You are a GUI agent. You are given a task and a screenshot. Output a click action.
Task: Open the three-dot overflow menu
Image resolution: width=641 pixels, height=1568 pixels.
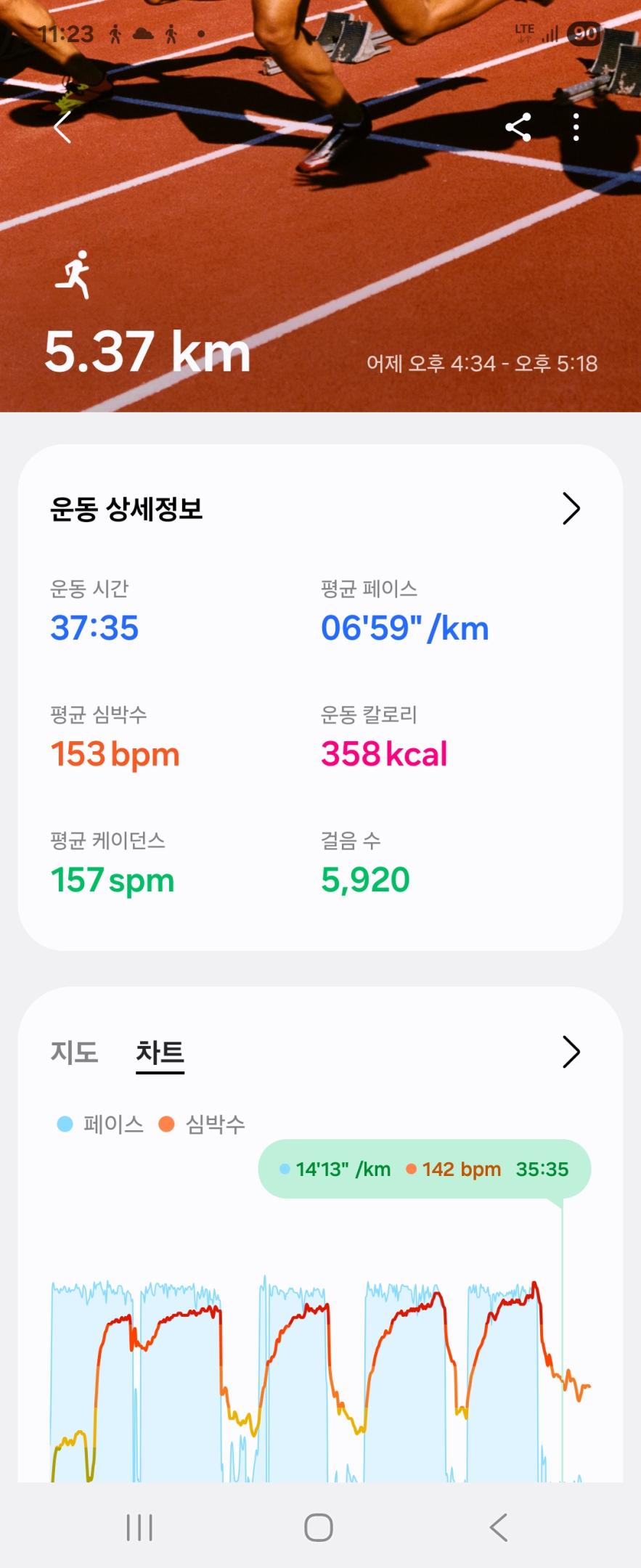[x=576, y=128]
